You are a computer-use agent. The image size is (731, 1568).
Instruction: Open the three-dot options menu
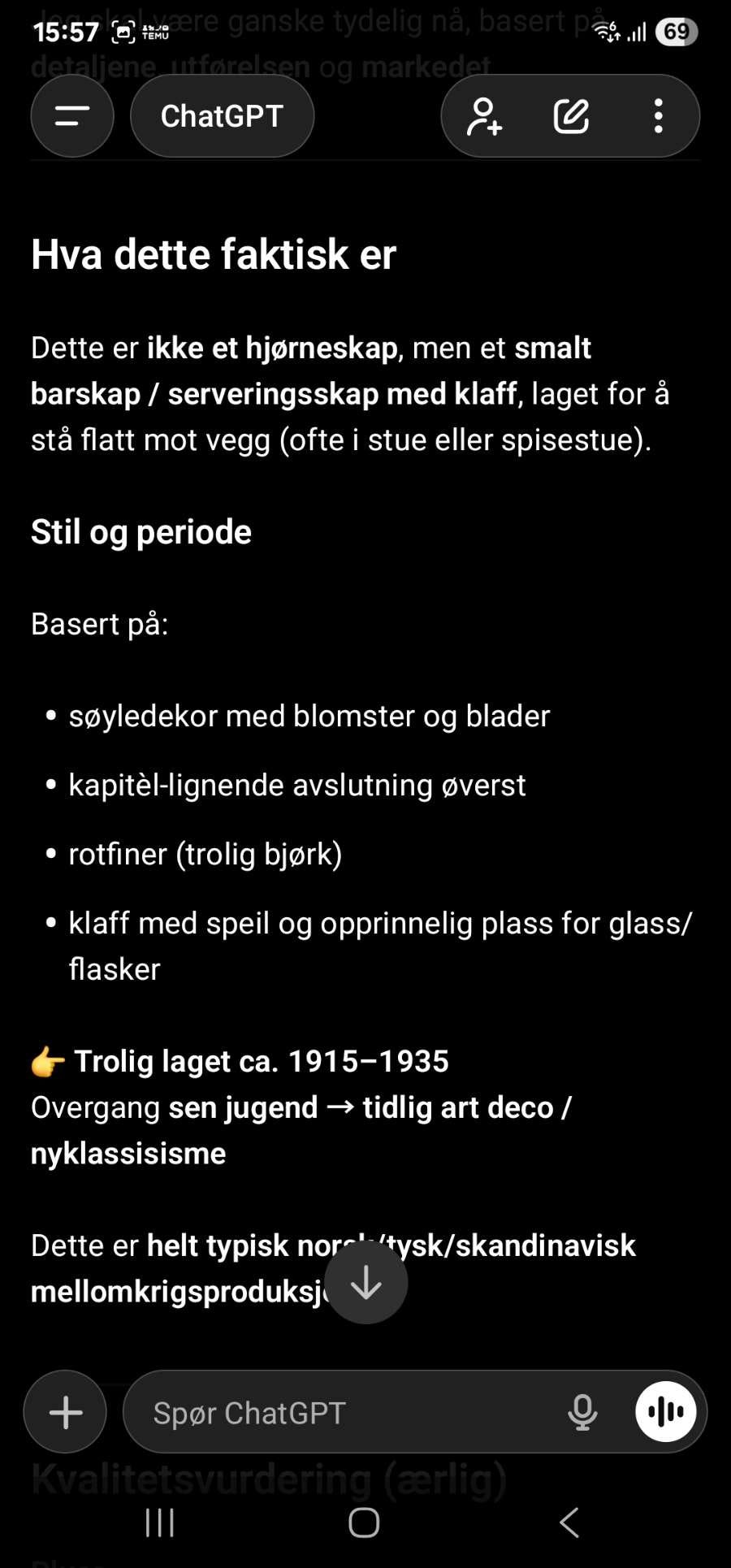point(658,116)
